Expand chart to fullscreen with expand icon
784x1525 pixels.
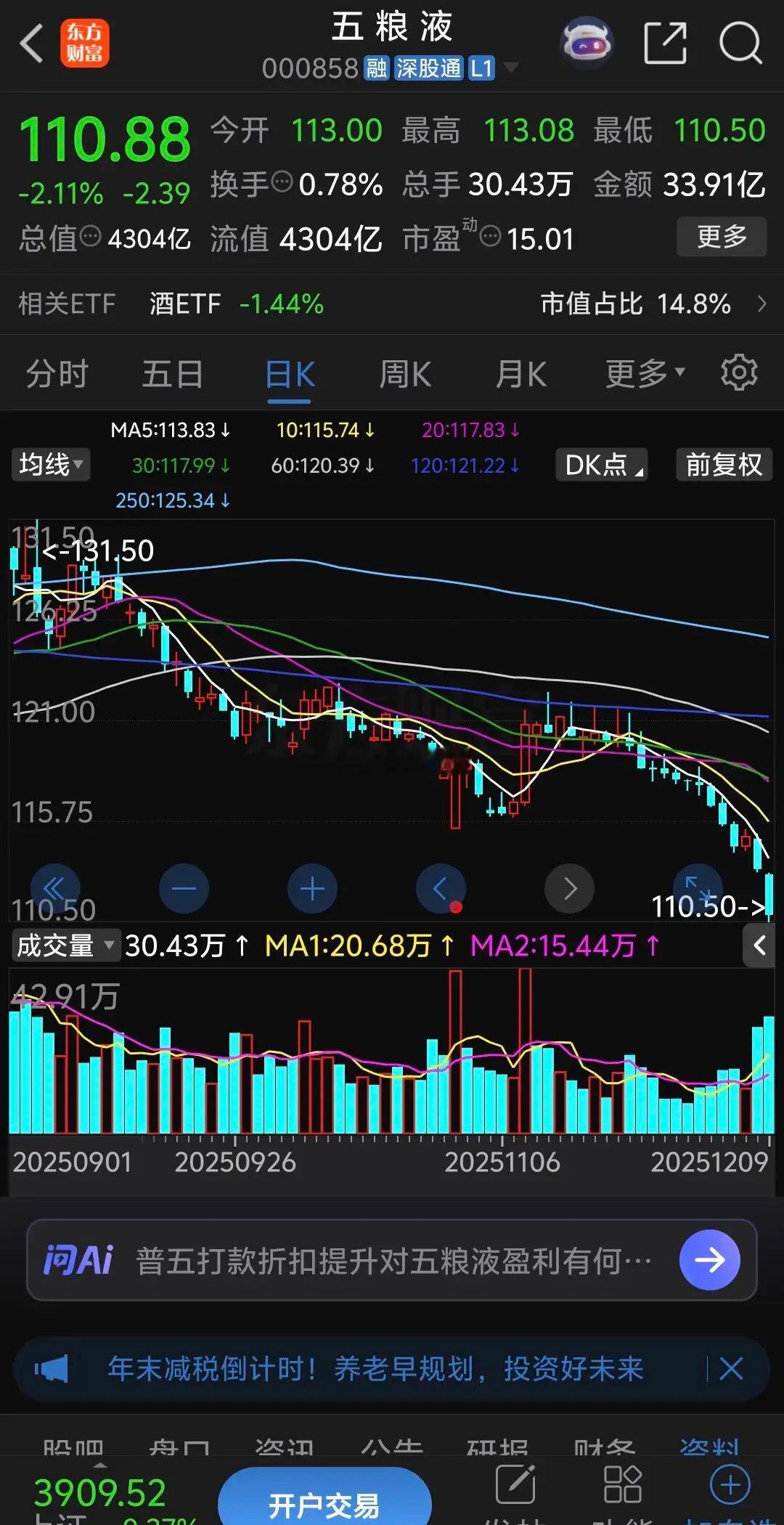coord(698,888)
